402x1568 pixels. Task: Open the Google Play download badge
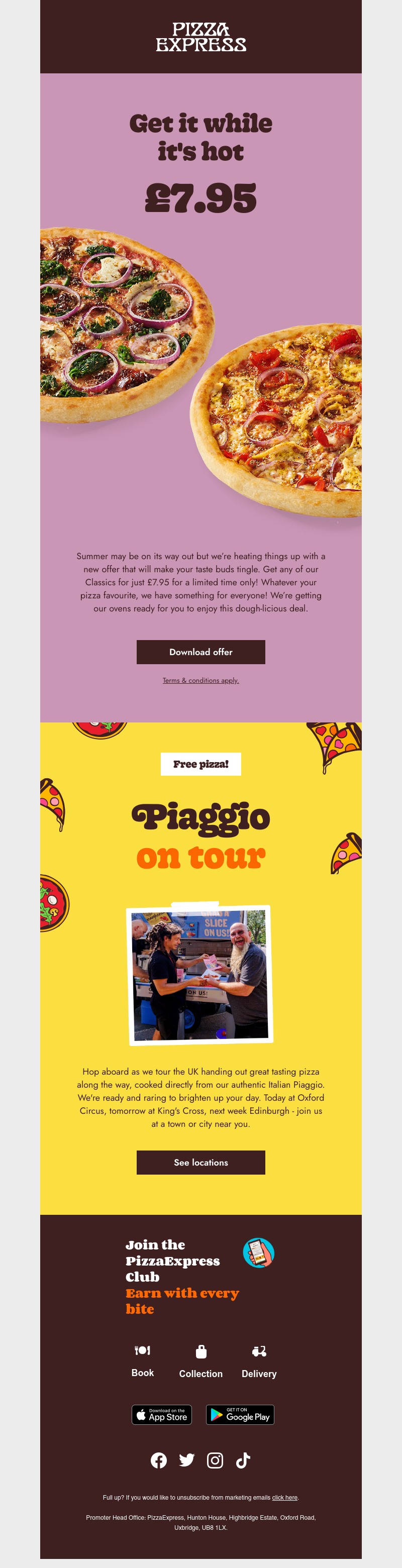point(240,1415)
